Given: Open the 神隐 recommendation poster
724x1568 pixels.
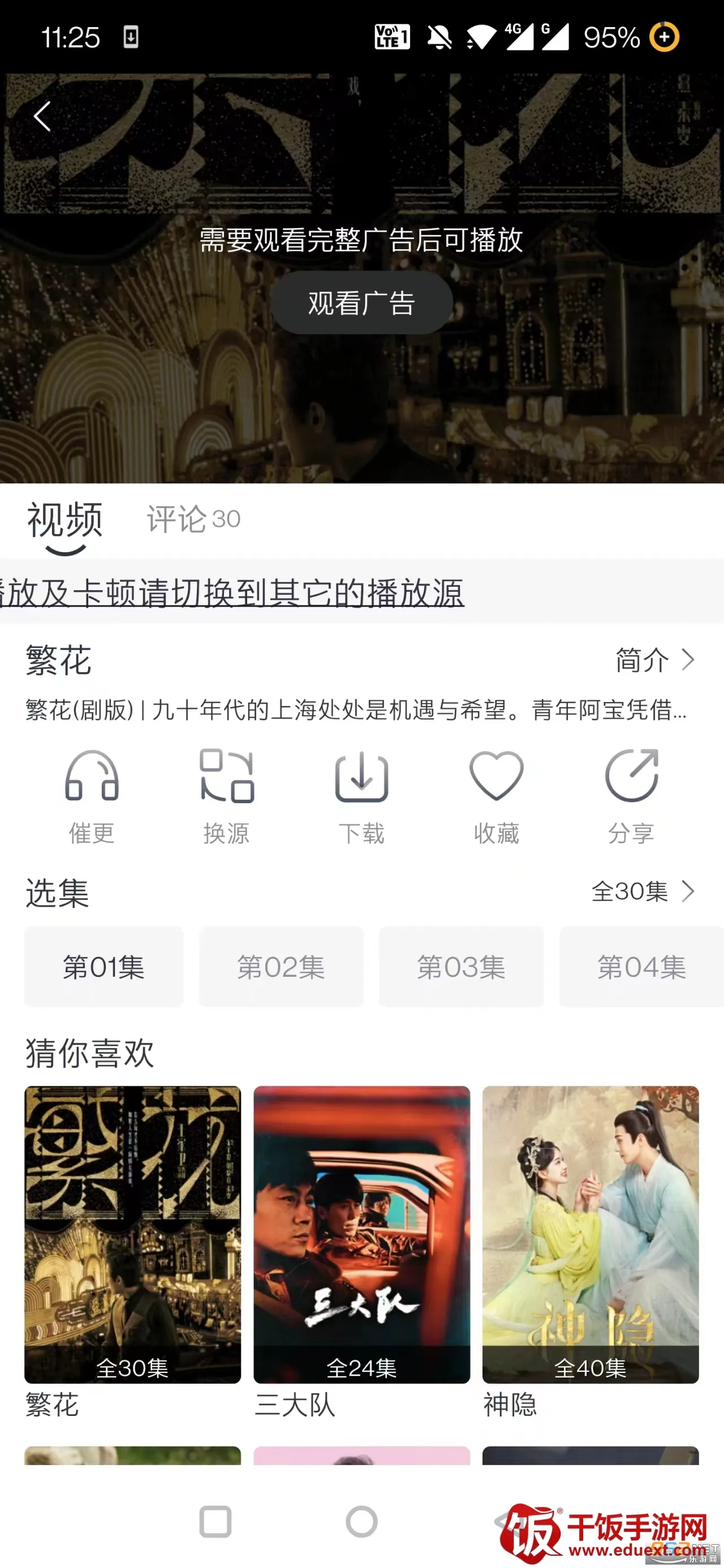Looking at the screenshot, I should pos(590,1234).
